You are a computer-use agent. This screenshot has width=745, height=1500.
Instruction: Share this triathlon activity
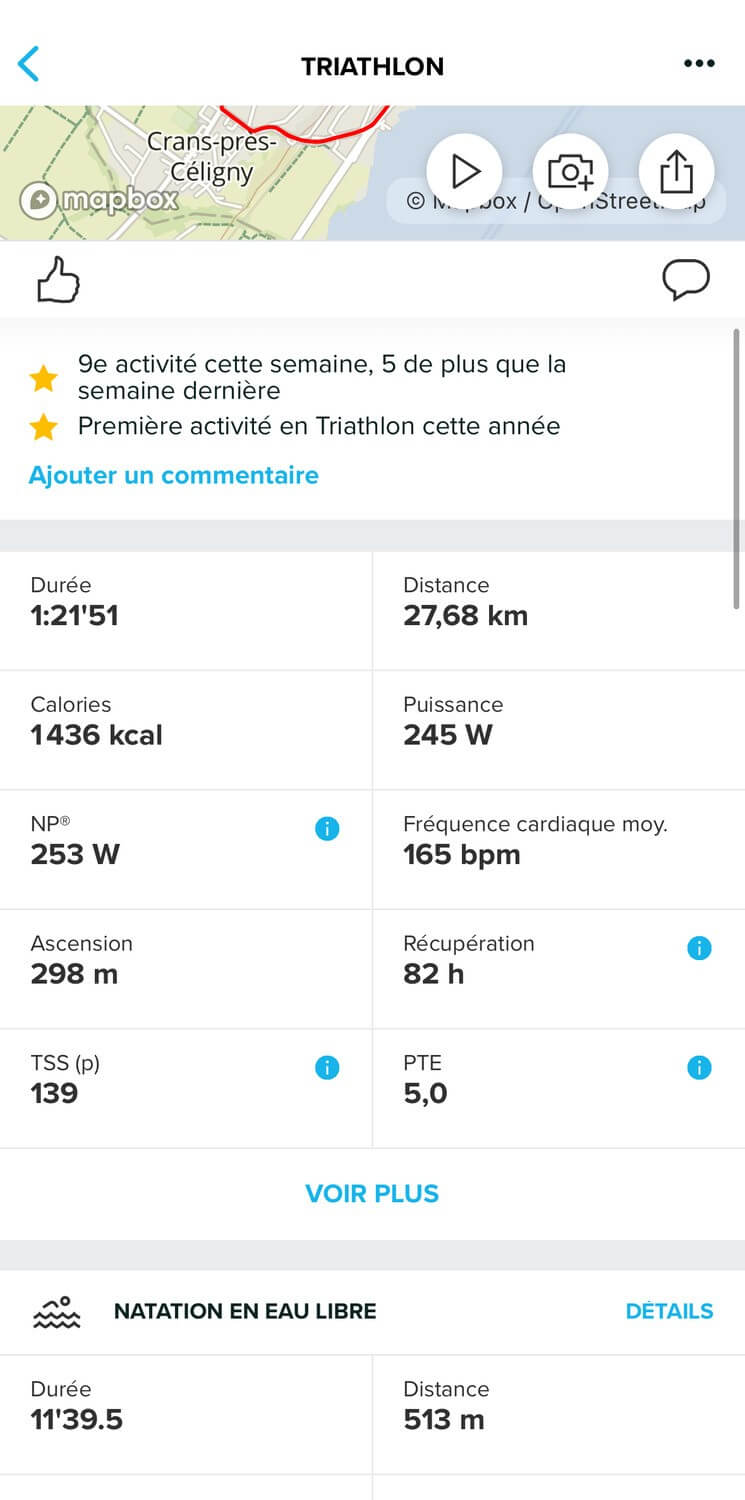click(676, 172)
